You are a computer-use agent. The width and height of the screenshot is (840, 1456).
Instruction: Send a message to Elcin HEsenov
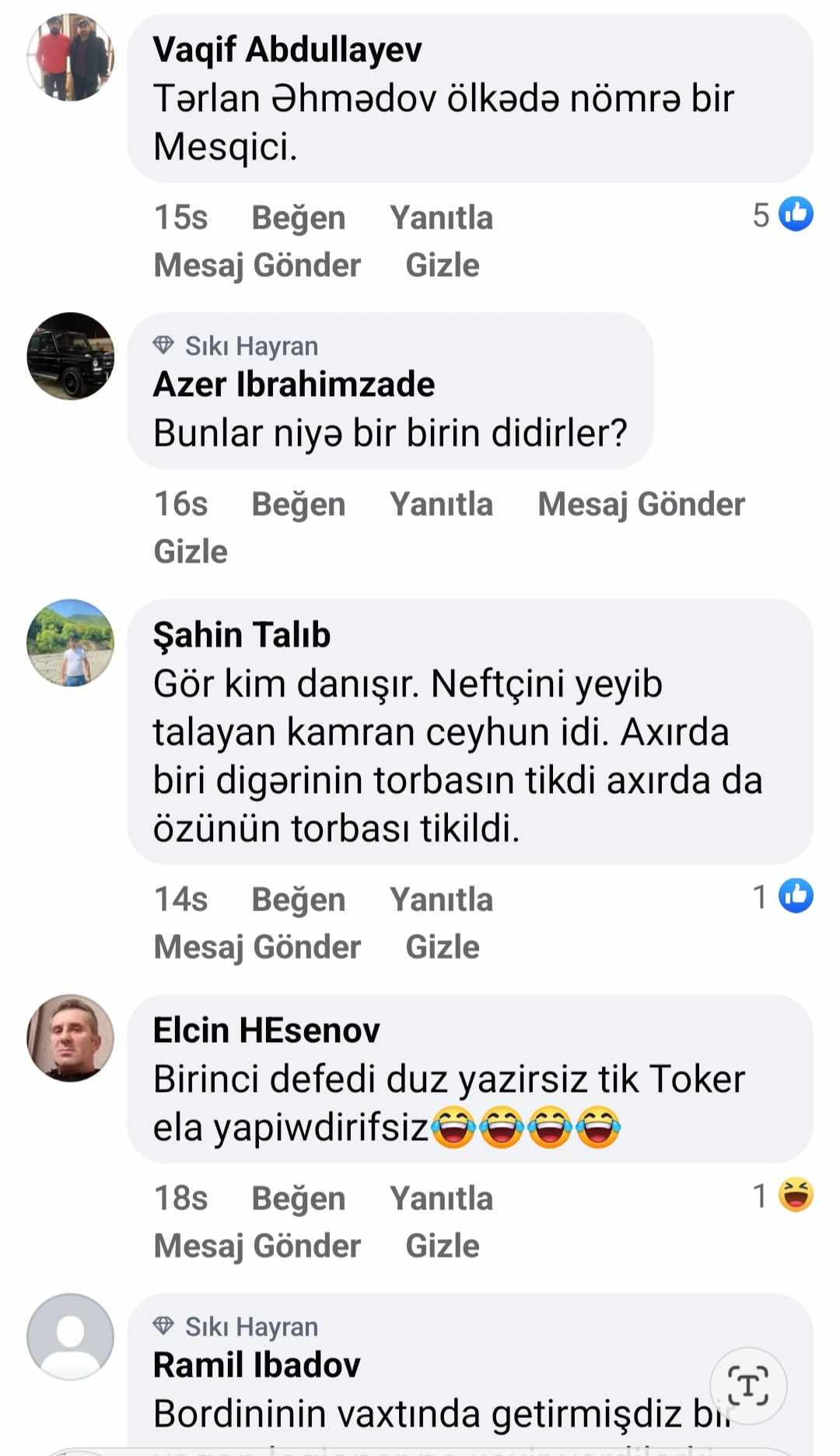point(257,1246)
